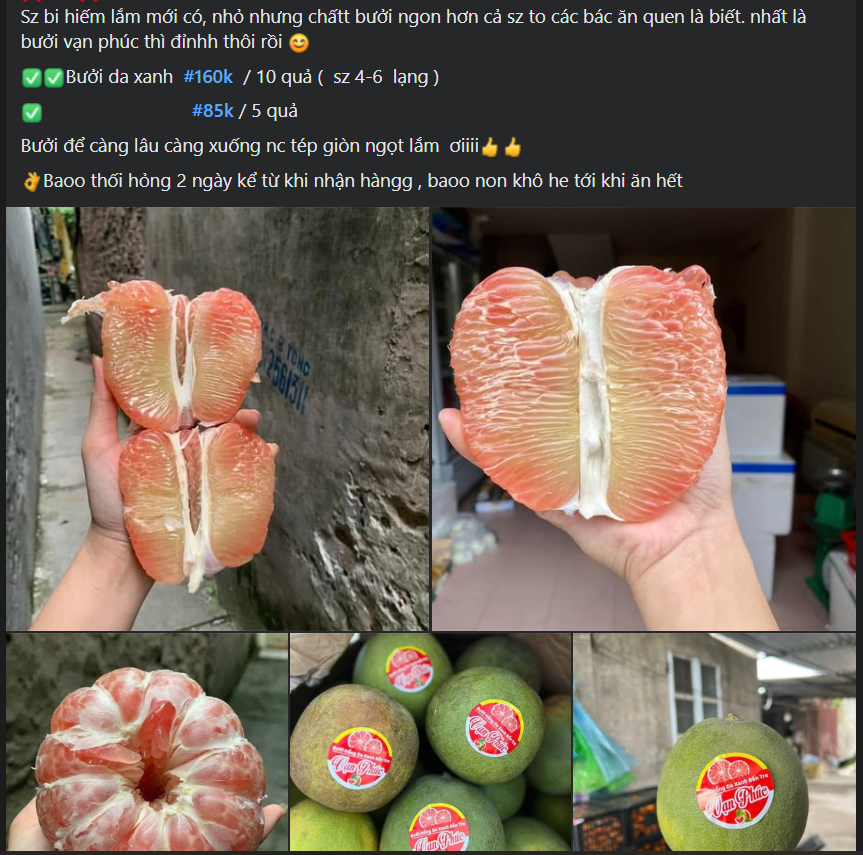Screen dimensions: 863x855
Task: View photo of fully peeled round pomelo
Action: 146,742
